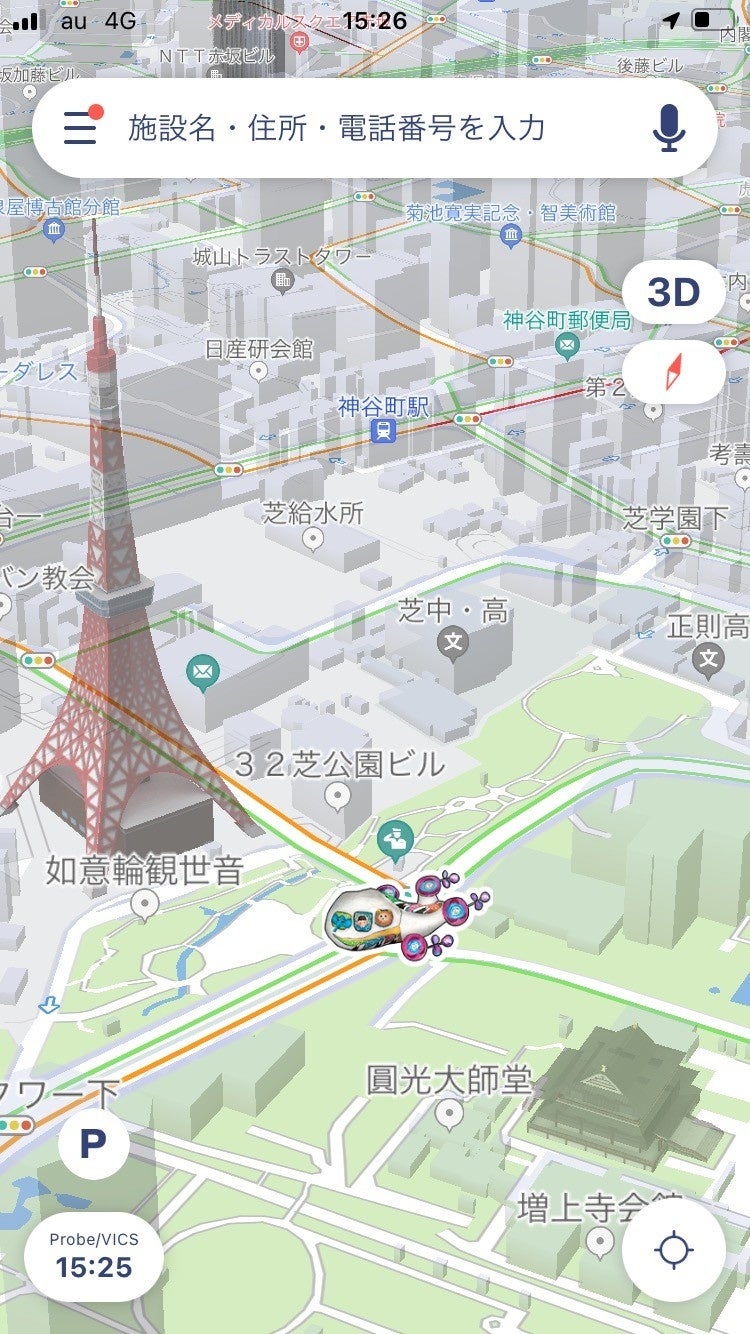Viewport: 750px width, 1334px height.
Task: Show parking with the P button
Action: pos(93,1144)
